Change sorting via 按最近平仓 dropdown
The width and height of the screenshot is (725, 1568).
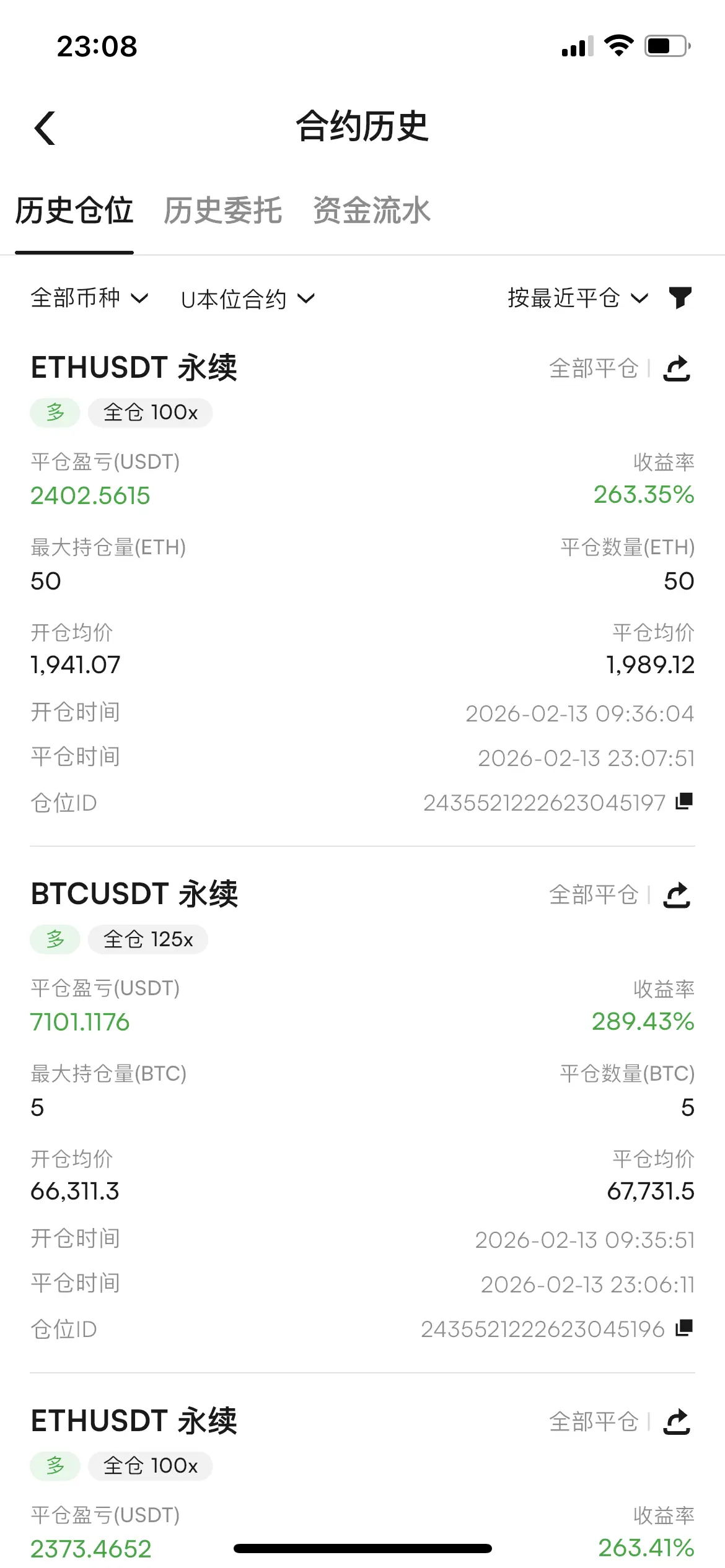click(578, 298)
